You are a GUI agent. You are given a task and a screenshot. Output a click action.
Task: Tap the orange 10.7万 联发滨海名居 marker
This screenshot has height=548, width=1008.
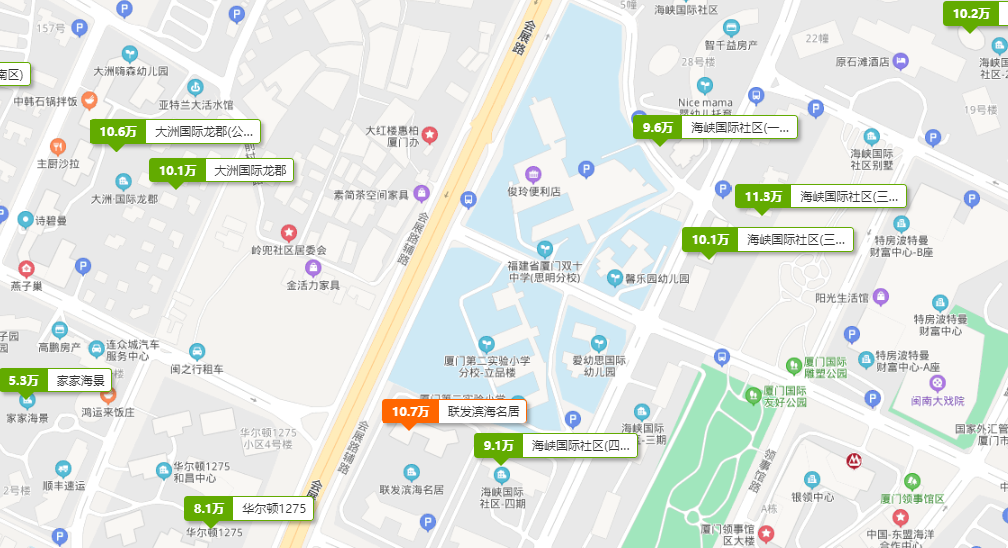[x=455, y=411]
